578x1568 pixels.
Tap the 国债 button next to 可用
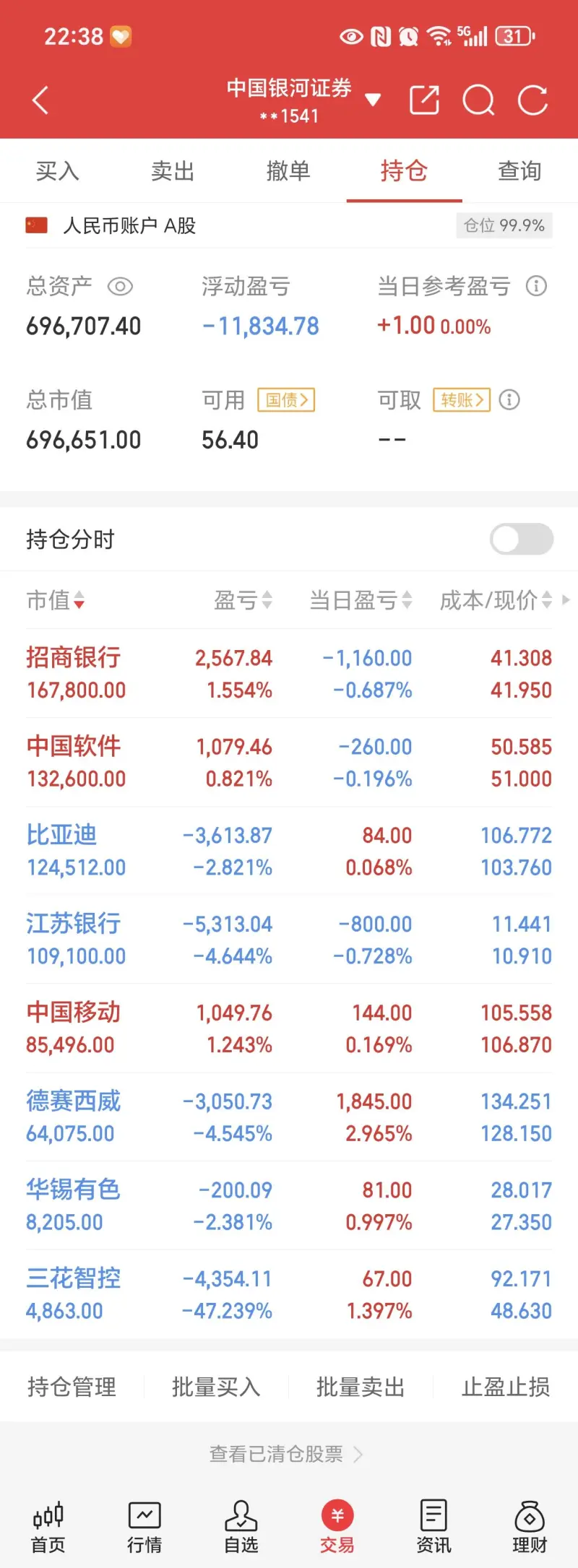(x=286, y=399)
